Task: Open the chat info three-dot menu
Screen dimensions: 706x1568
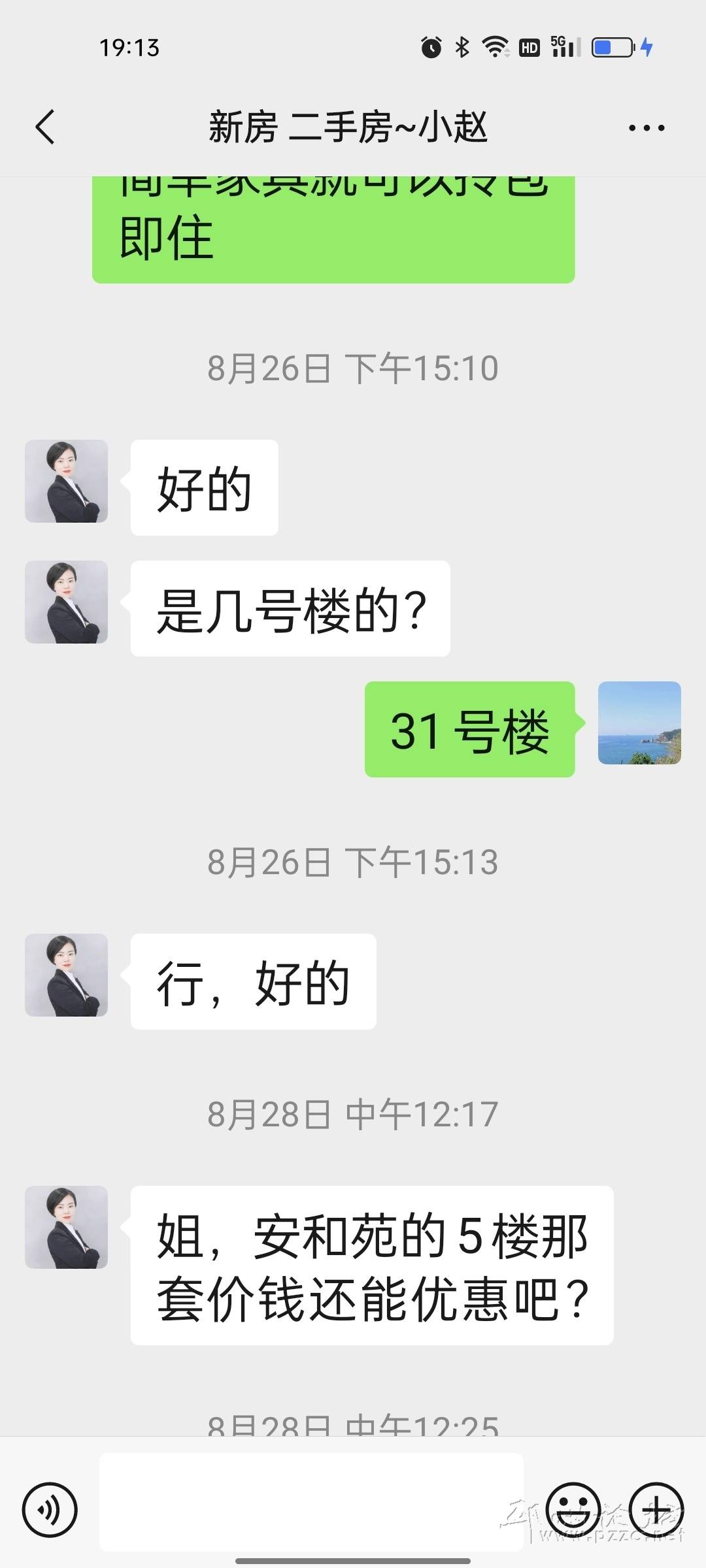Action: click(x=646, y=128)
